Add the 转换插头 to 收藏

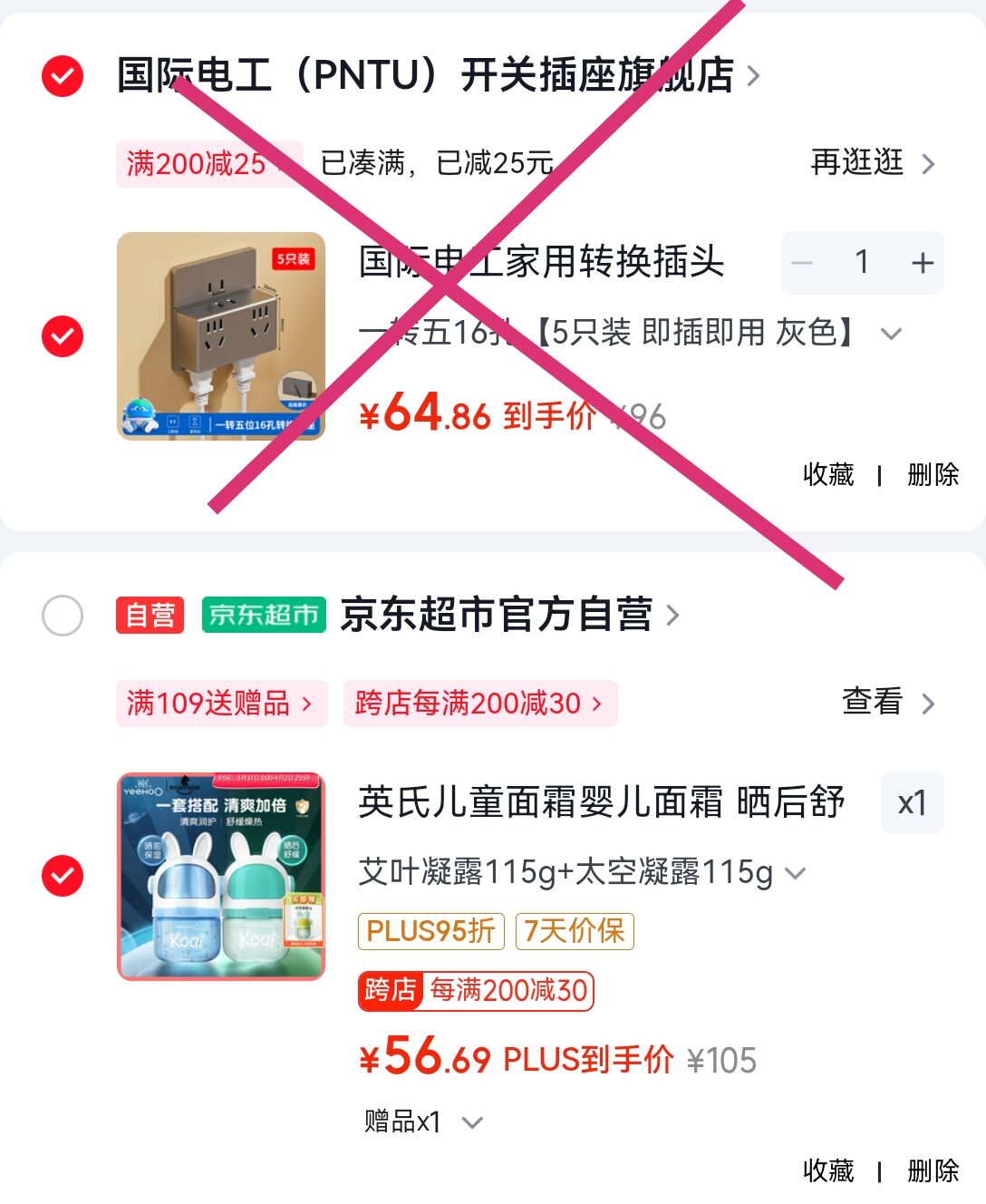[827, 474]
